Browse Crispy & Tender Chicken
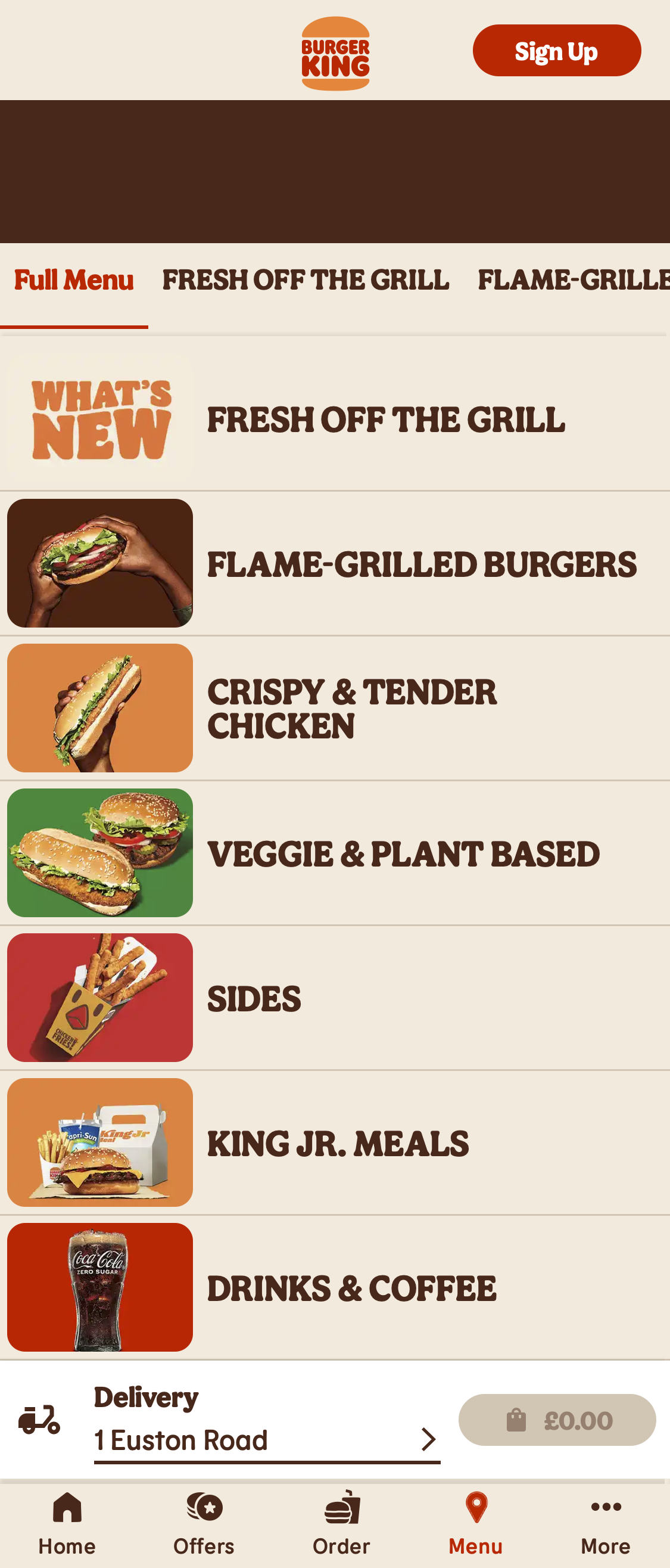 (x=335, y=709)
